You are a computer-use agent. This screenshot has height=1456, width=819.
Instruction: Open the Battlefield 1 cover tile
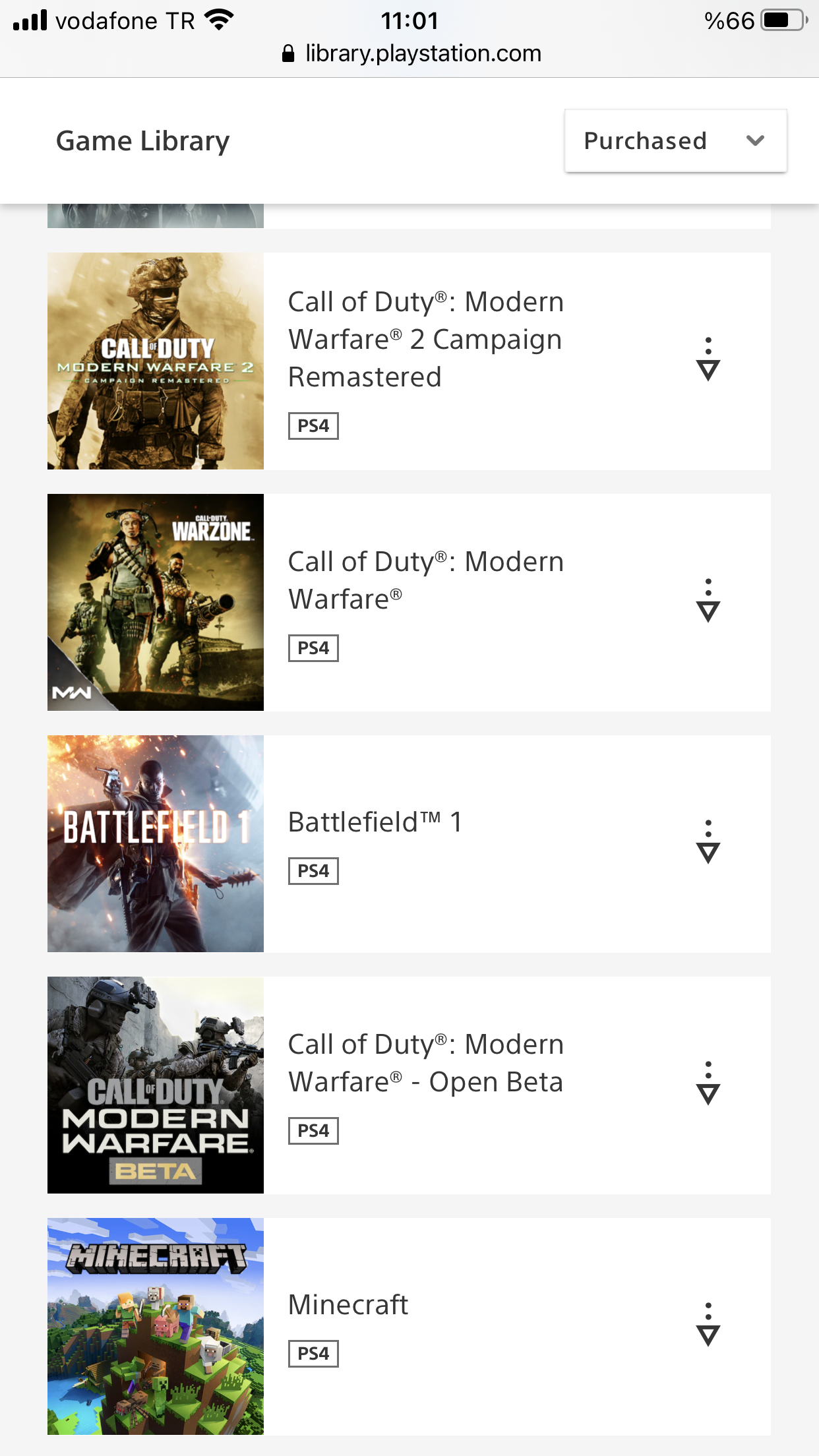click(x=156, y=843)
